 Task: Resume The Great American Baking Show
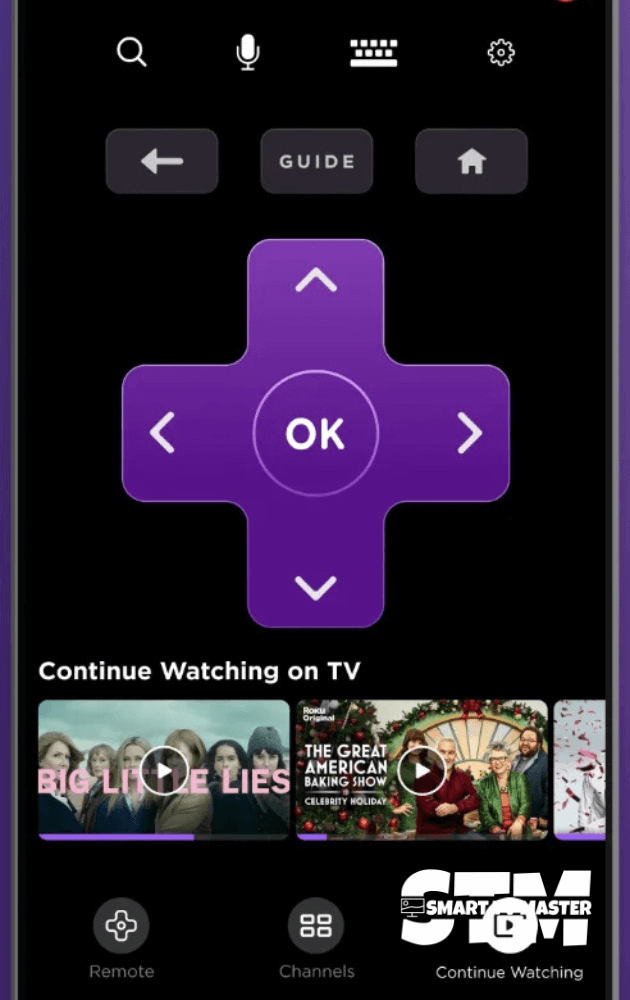pyautogui.click(x=422, y=770)
